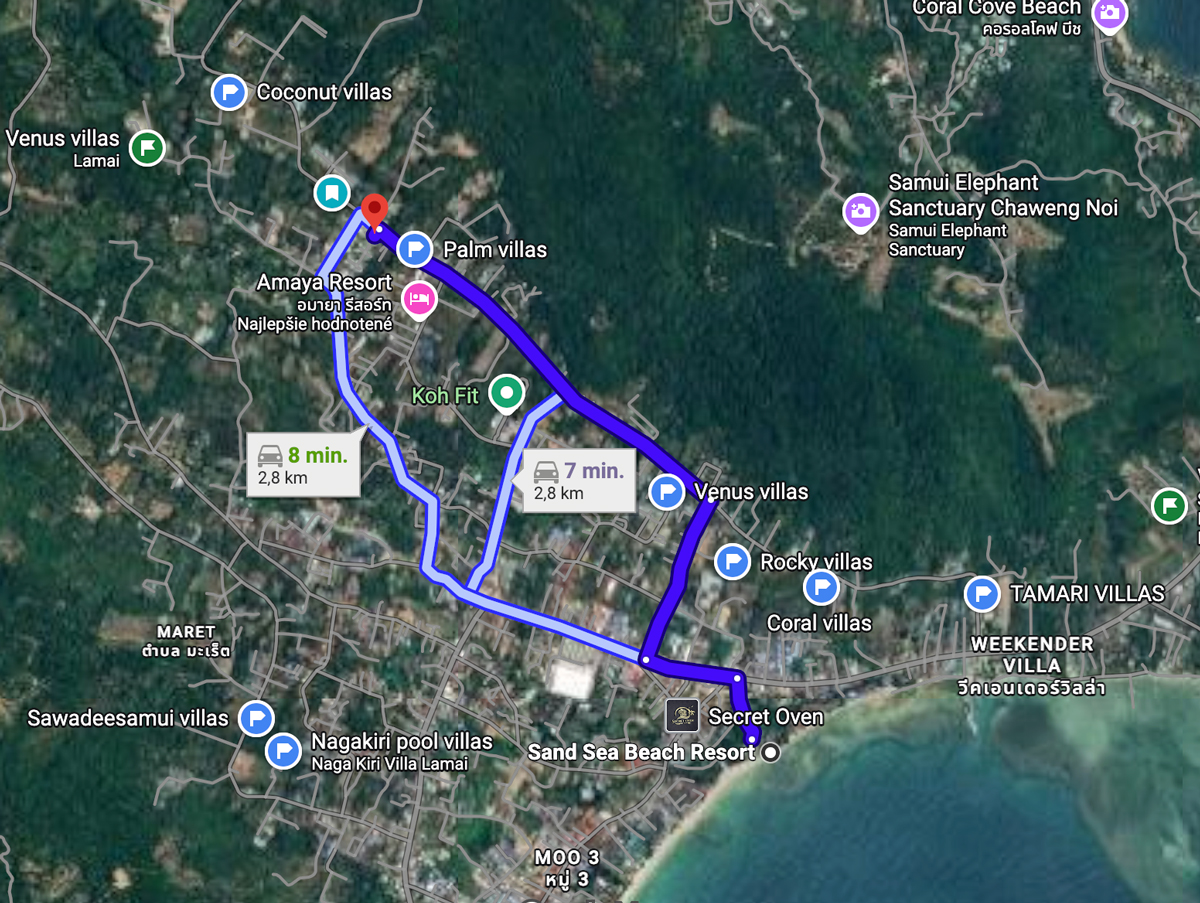1200x903 pixels.
Task: View the Samui Elephant Sanctuary Chaweng Noi pin
Action: (x=859, y=210)
